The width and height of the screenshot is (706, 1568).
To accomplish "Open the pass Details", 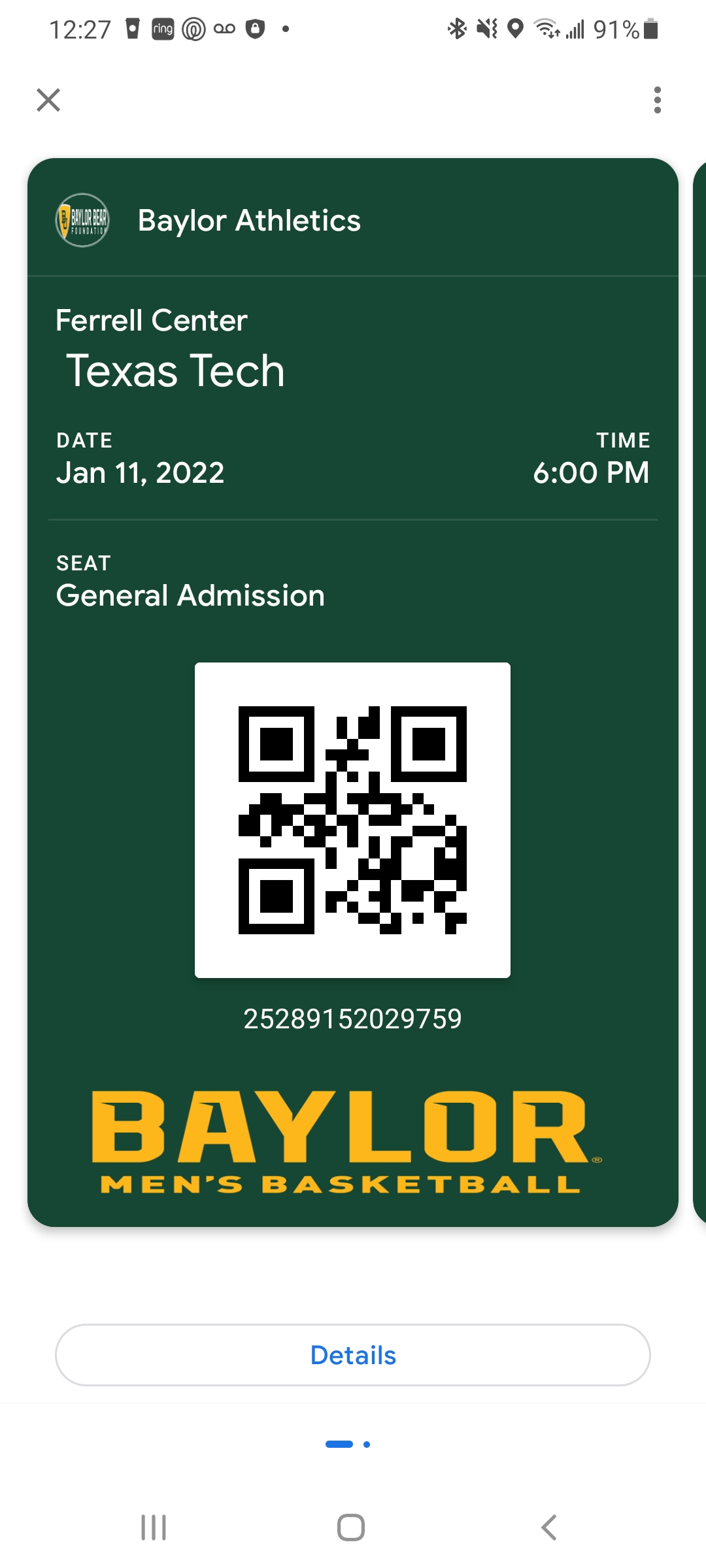I will [353, 1355].
